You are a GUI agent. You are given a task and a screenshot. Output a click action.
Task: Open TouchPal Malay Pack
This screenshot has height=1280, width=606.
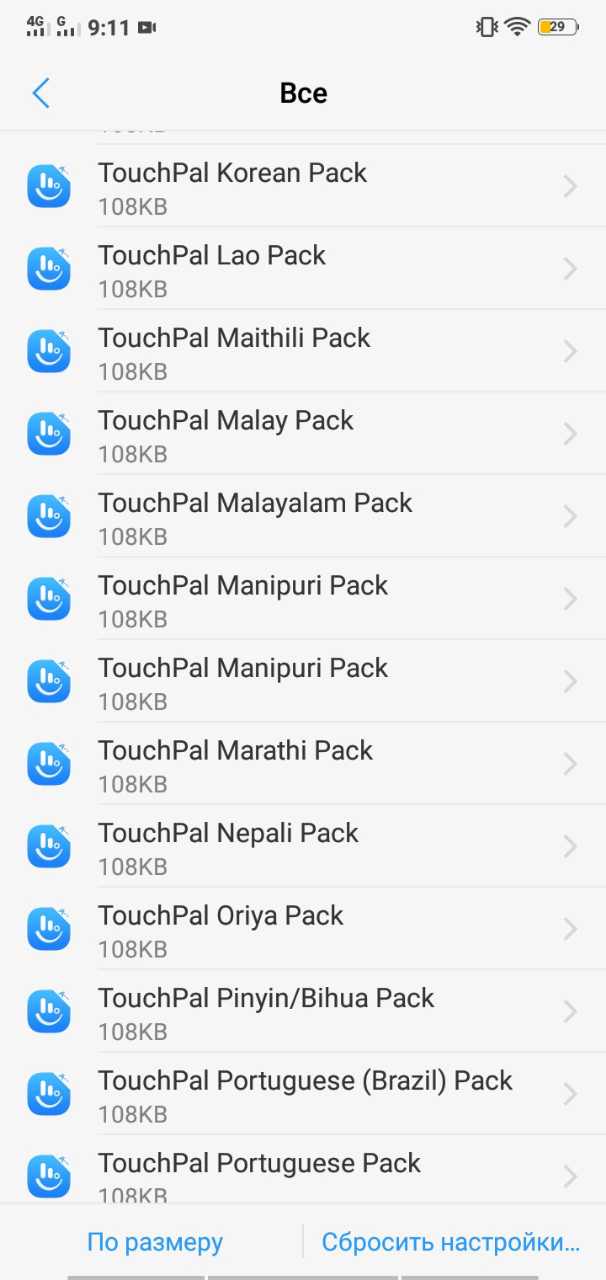pyautogui.click(x=303, y=434)
